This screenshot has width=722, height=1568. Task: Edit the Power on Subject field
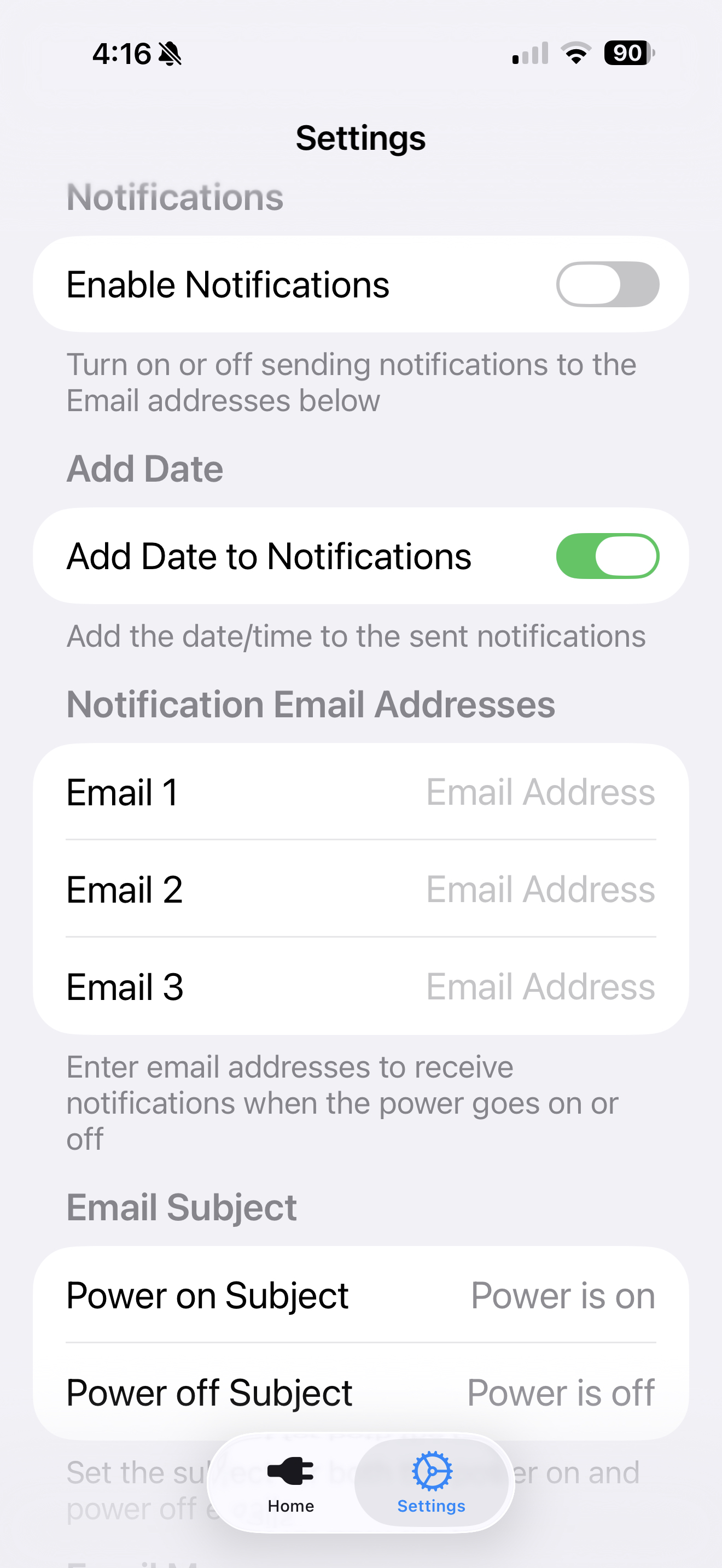562,1295
